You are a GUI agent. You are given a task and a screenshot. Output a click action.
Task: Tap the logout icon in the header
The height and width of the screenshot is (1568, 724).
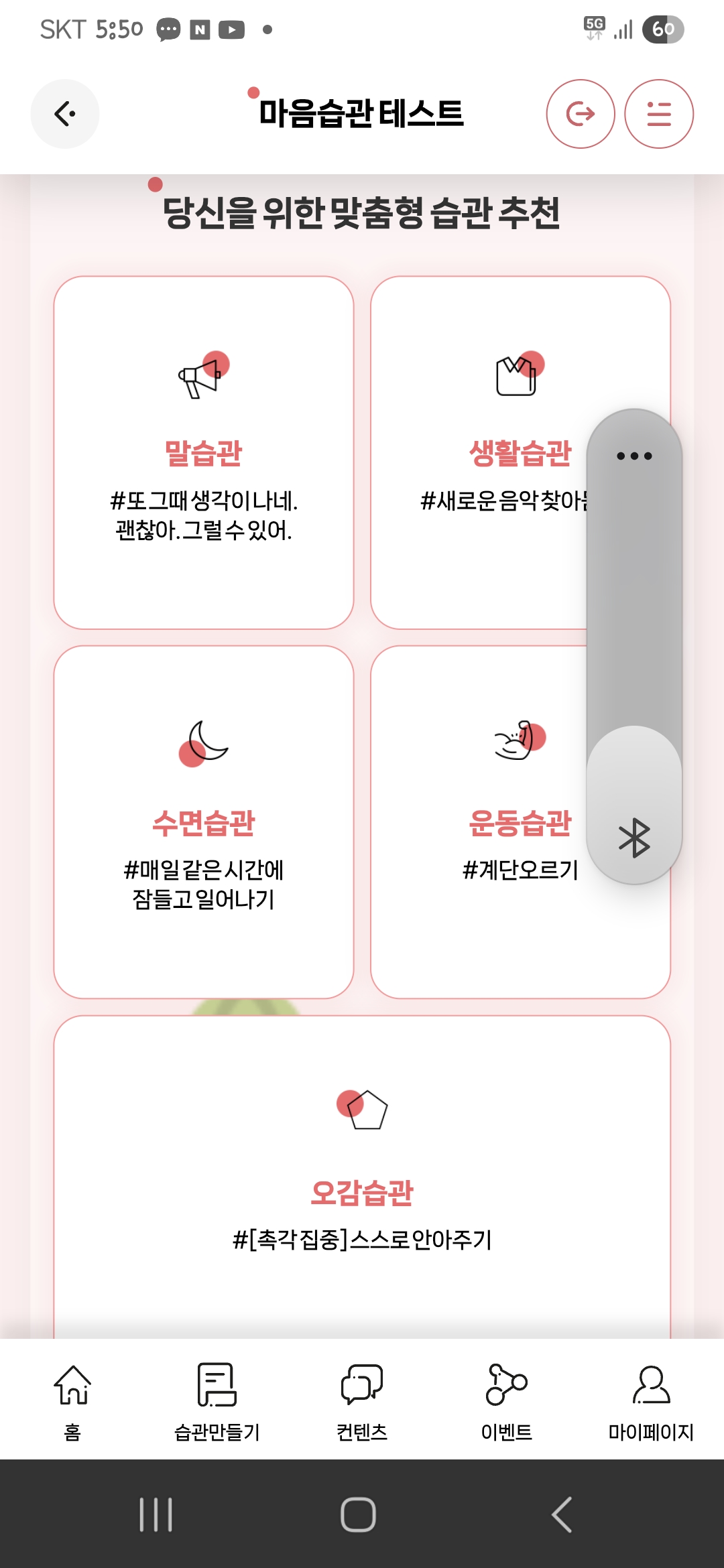pos(580,114)
